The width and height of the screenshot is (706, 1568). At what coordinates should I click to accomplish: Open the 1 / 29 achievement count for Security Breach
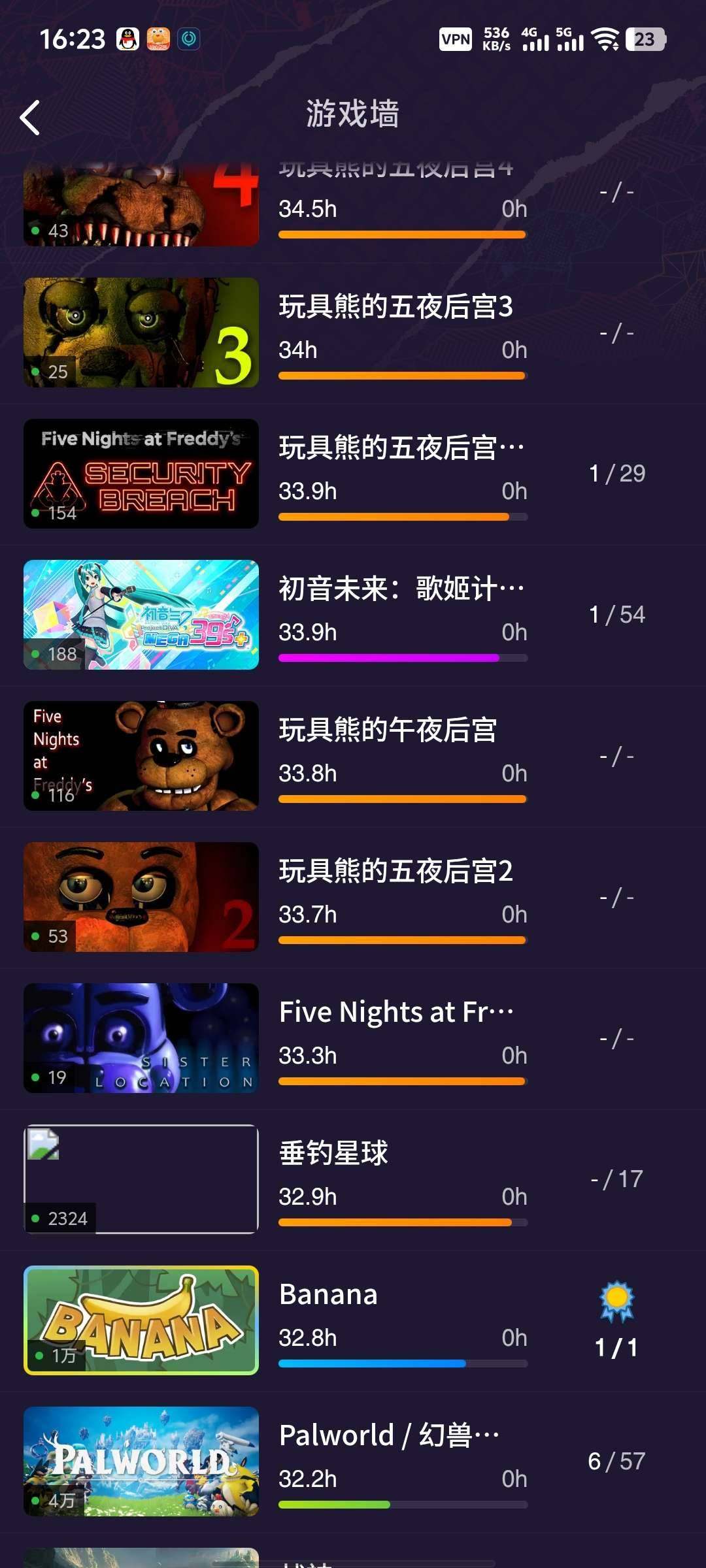coord(615,472)
